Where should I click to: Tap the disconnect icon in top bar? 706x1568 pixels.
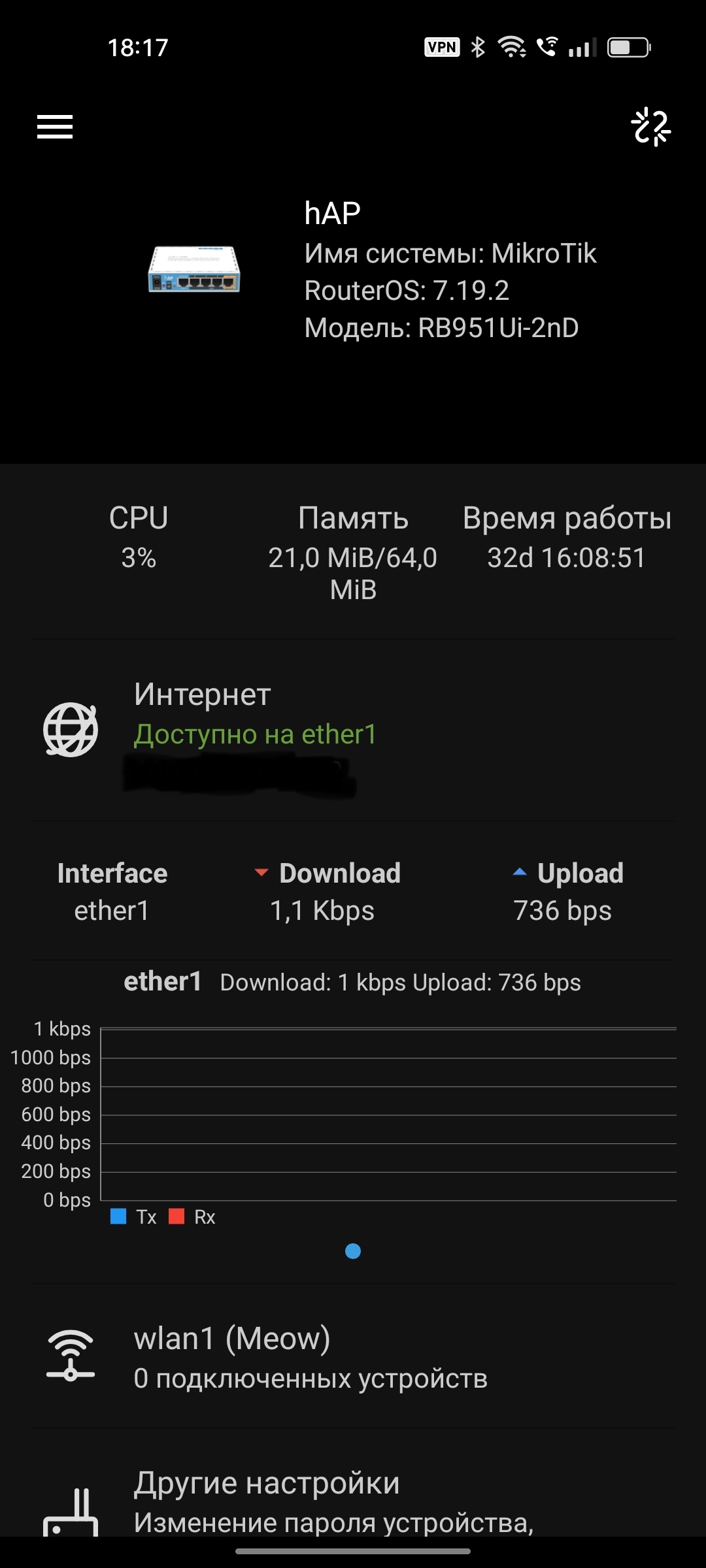tap(650, 127)
